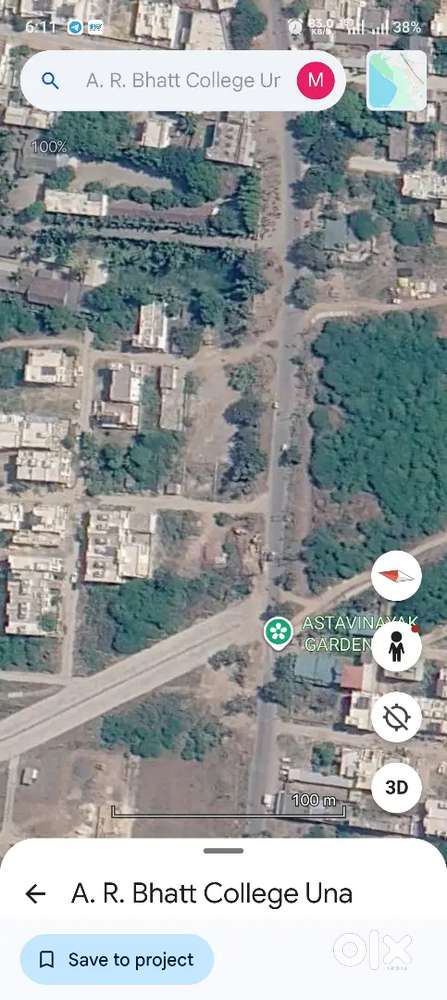
Task: Open the search field showing A. R. Bhatt College
Action: 183,81
